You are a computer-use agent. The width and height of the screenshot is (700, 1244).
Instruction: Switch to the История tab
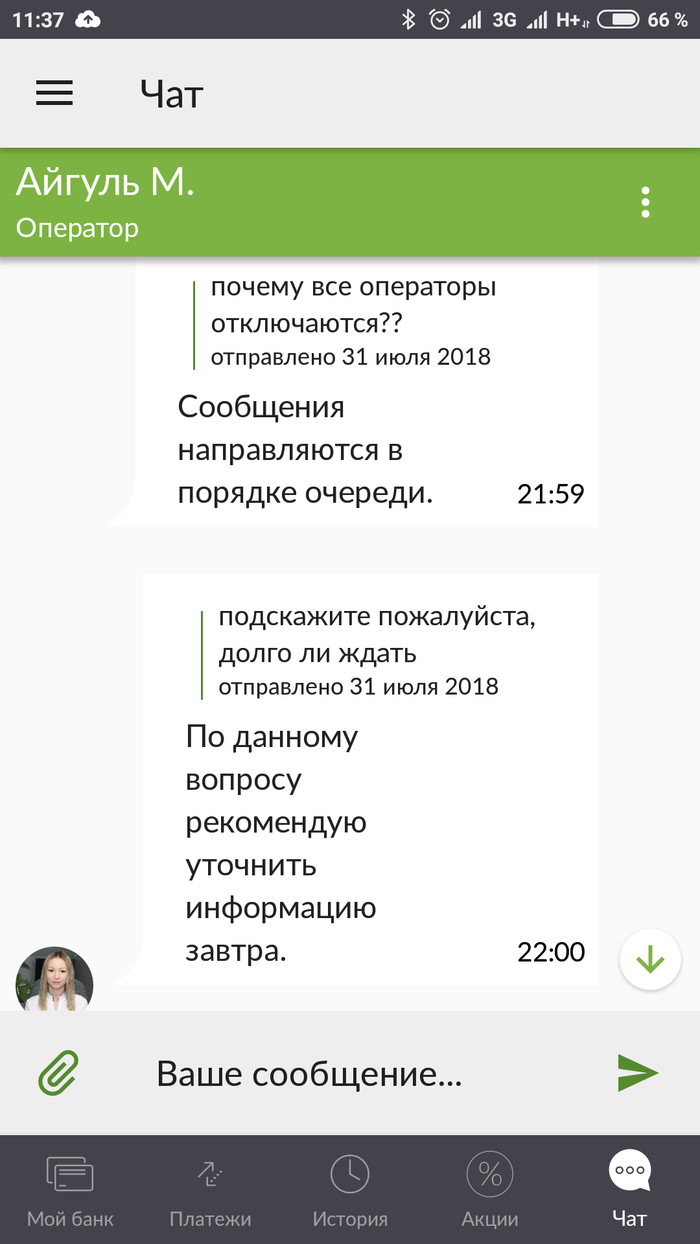[x=350, y=1190]
